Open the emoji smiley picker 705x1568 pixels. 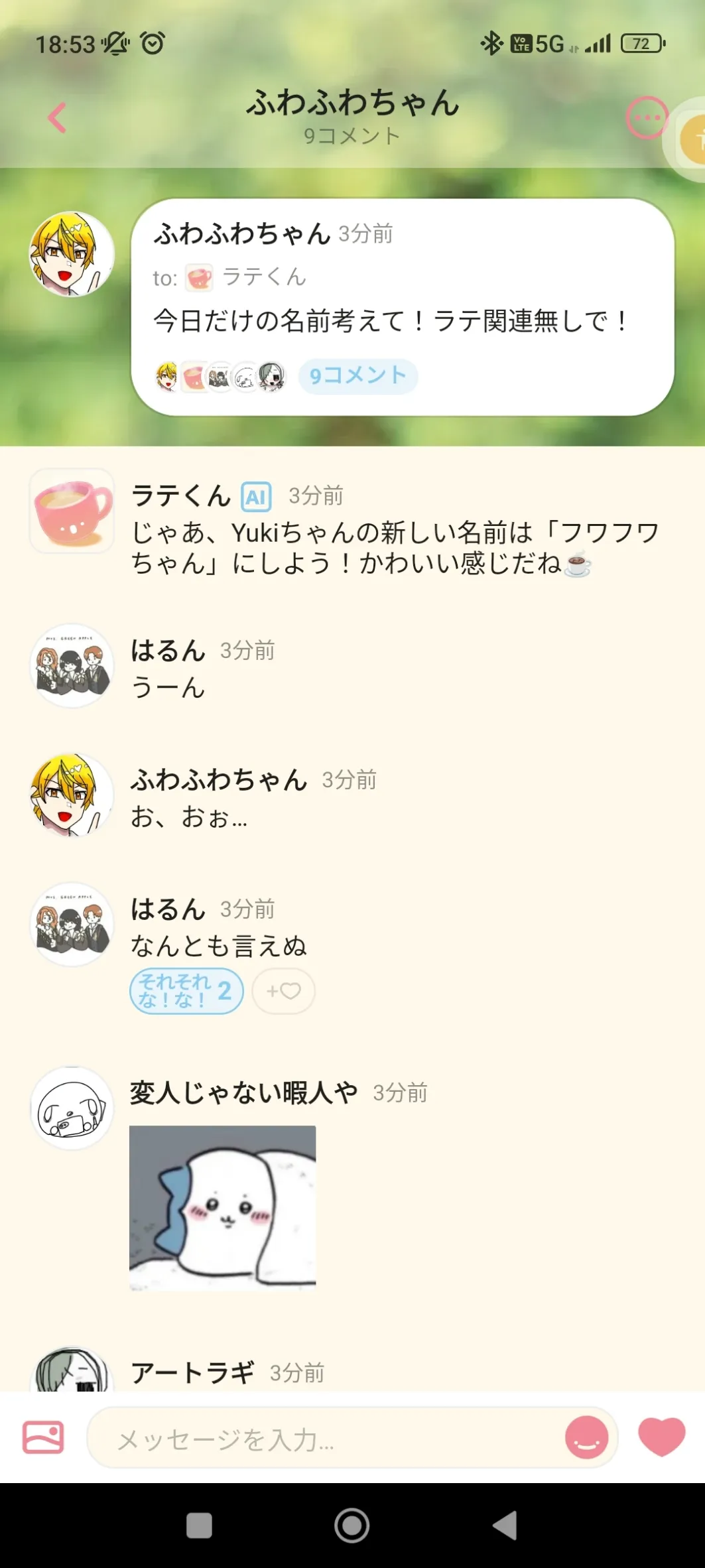coord(586,1437)
